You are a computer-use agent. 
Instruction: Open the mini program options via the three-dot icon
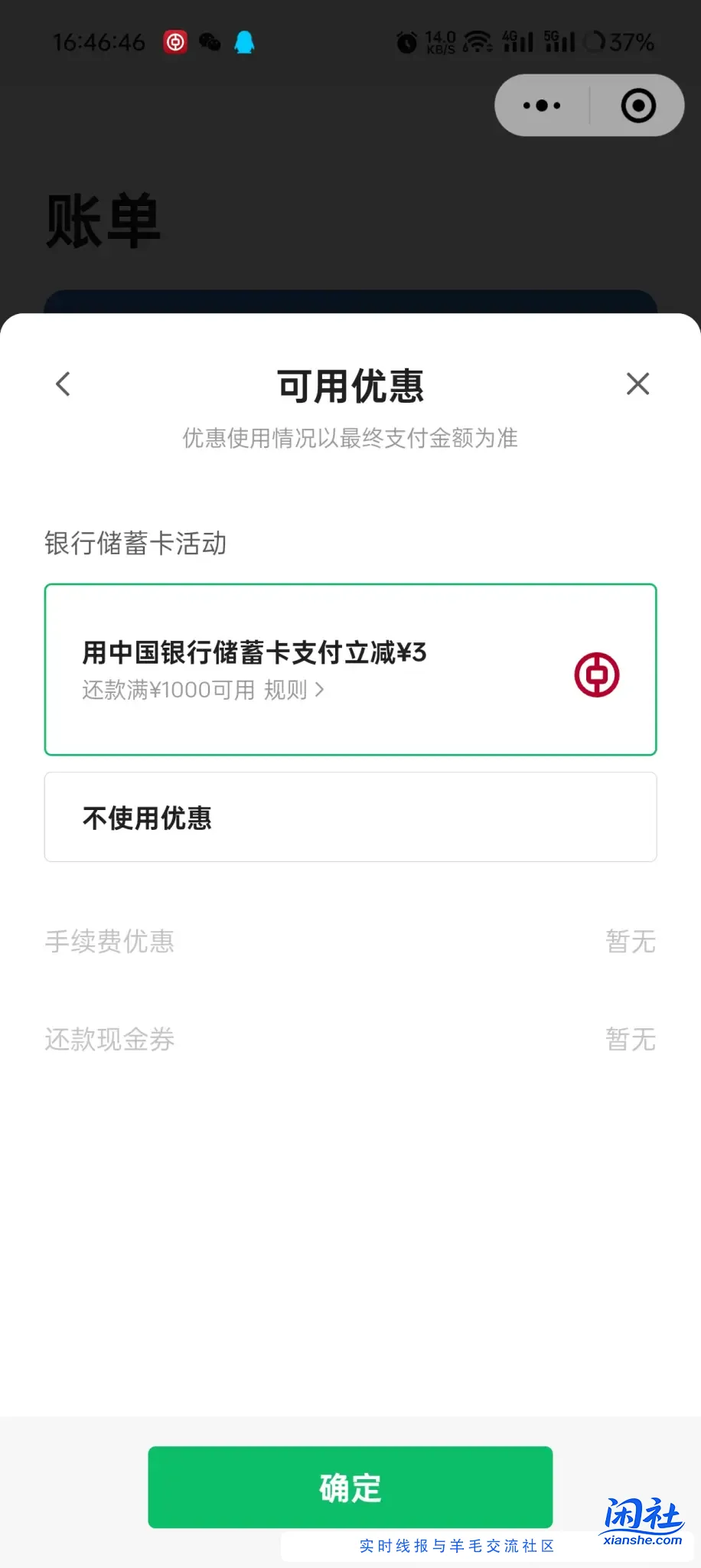[x=541, y=105]
